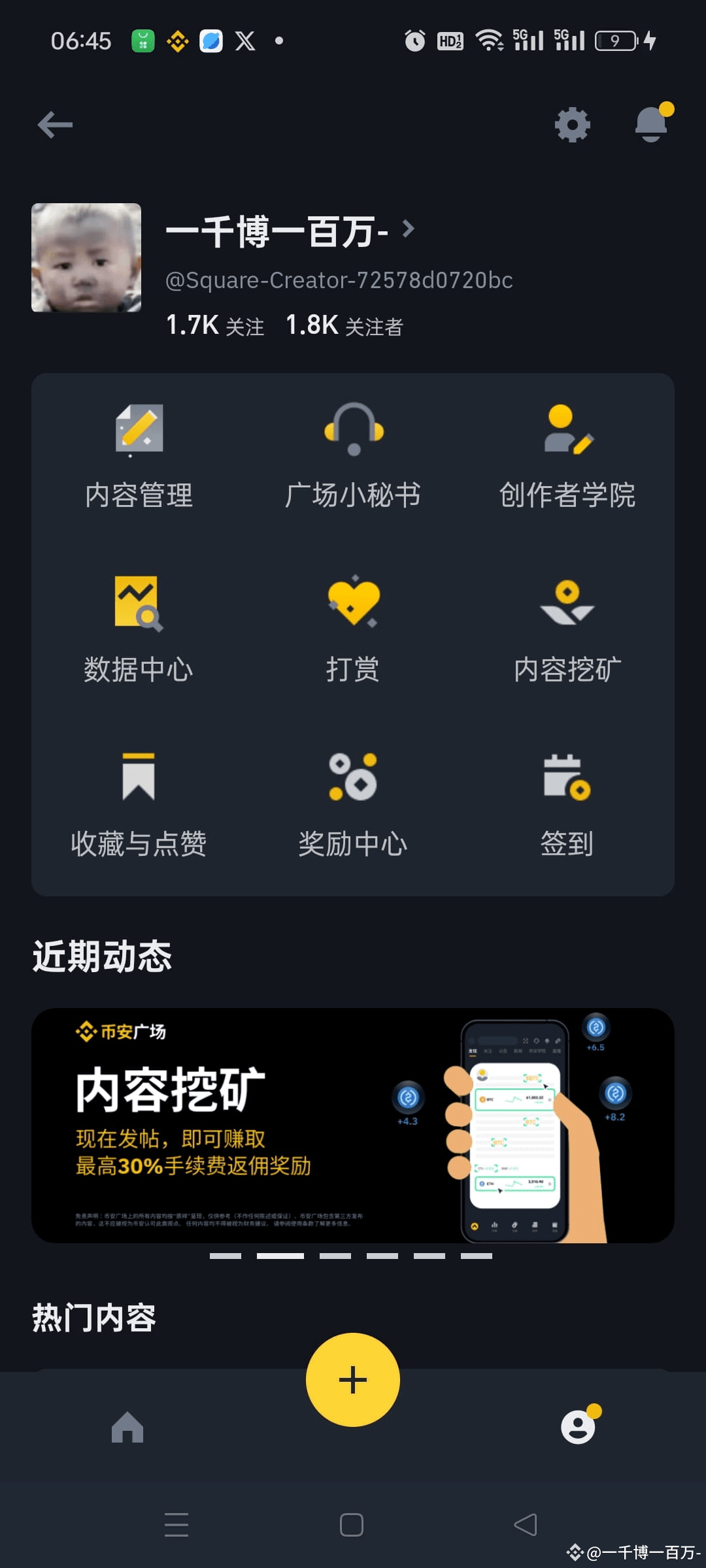Switch to the profile tab
Viewport: 706px width, 1568px height.
(x=579, y=1427)
